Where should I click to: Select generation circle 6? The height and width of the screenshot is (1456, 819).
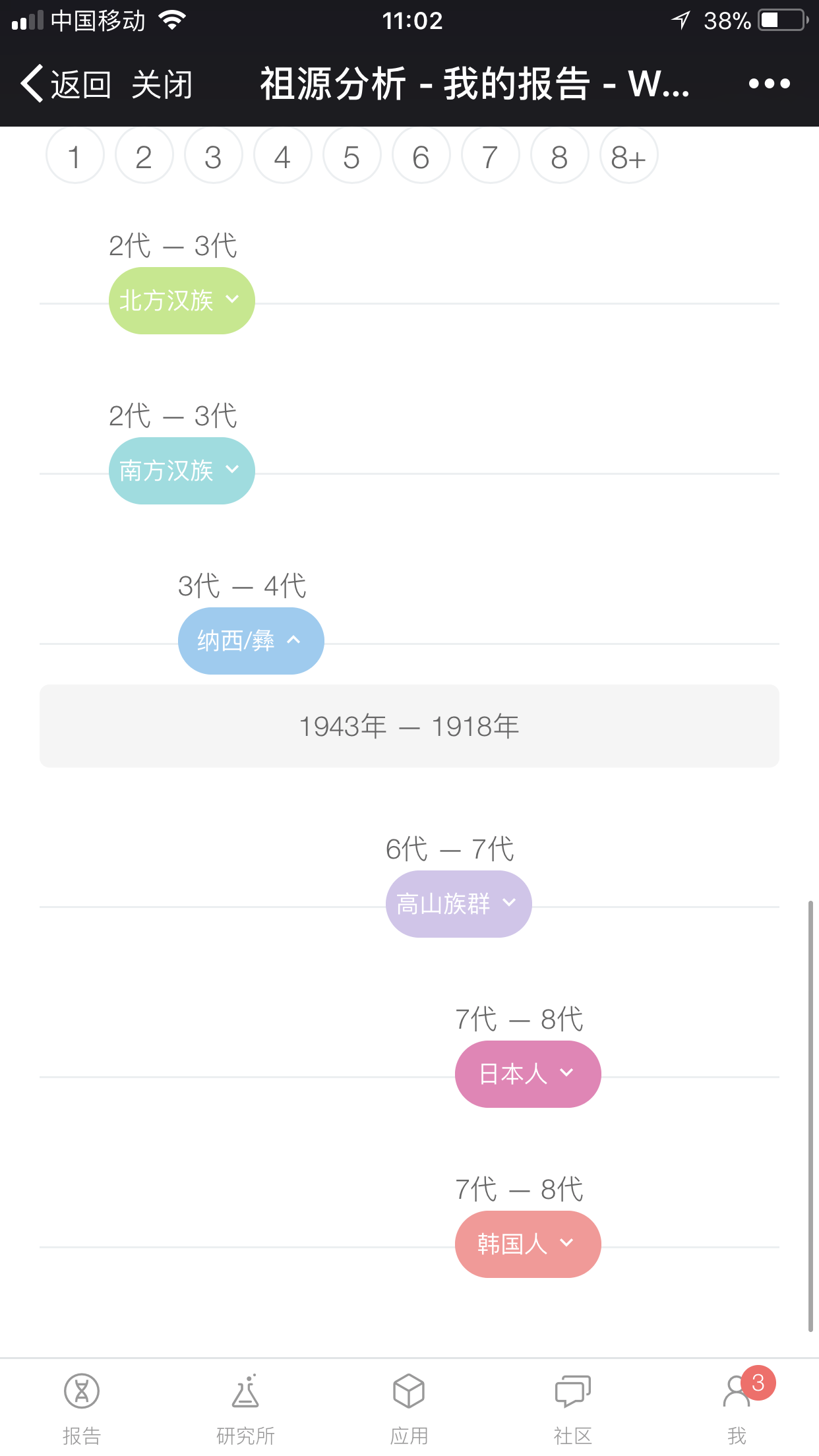coord(421,157)
